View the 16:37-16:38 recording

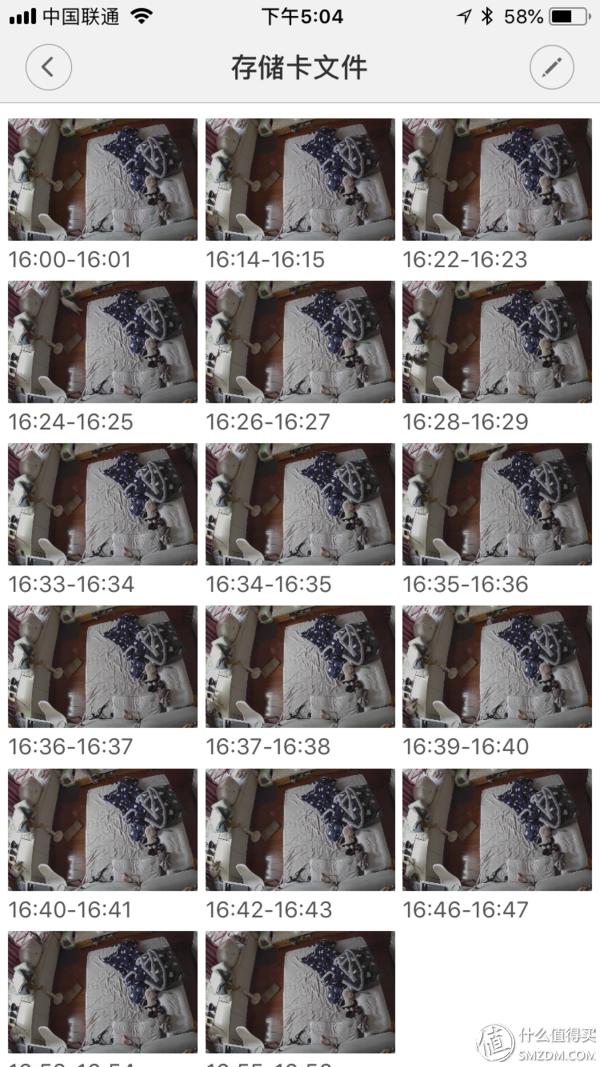[300, 666]
